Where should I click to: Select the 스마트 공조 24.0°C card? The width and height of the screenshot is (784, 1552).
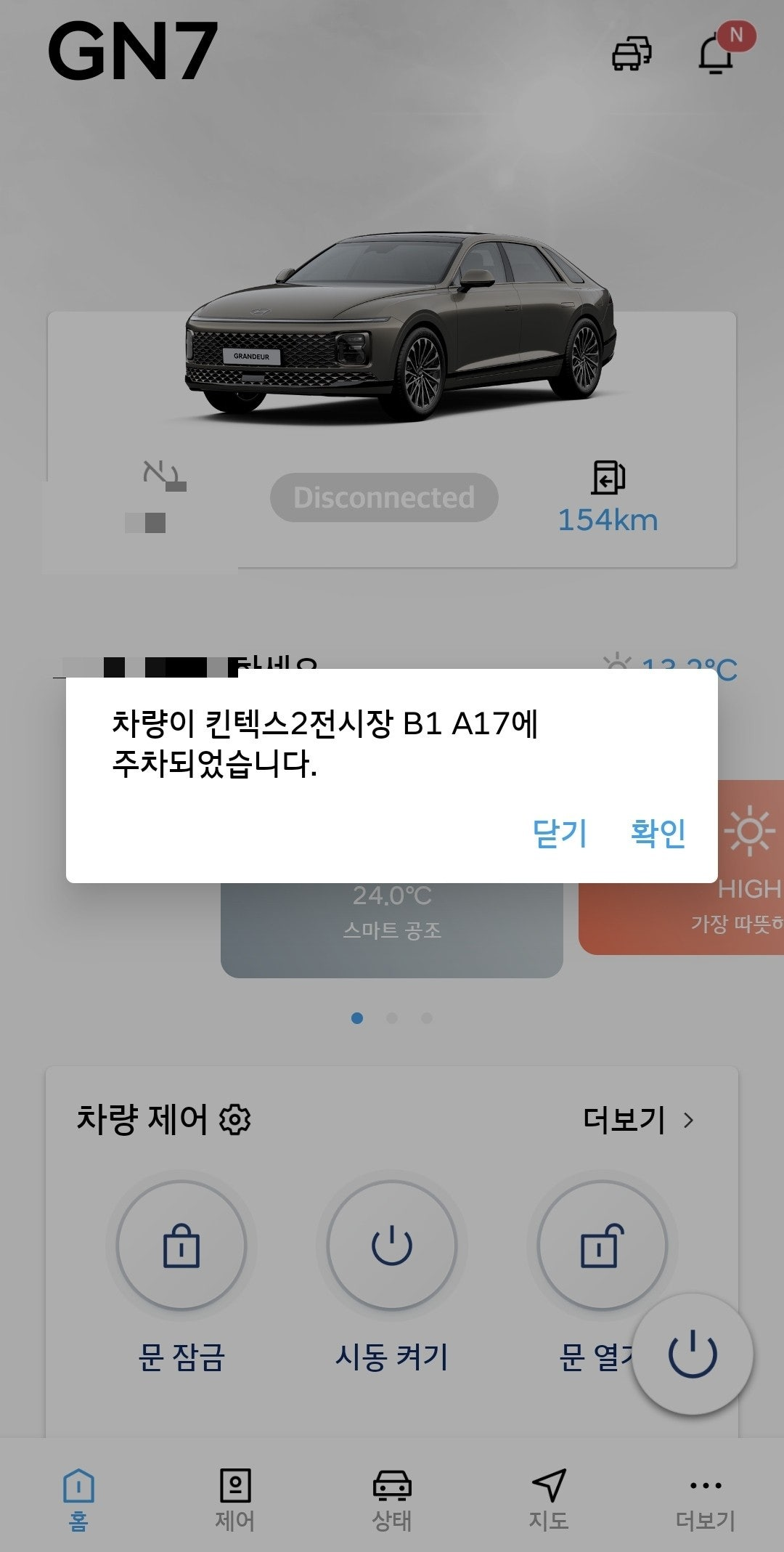point(392,930)
